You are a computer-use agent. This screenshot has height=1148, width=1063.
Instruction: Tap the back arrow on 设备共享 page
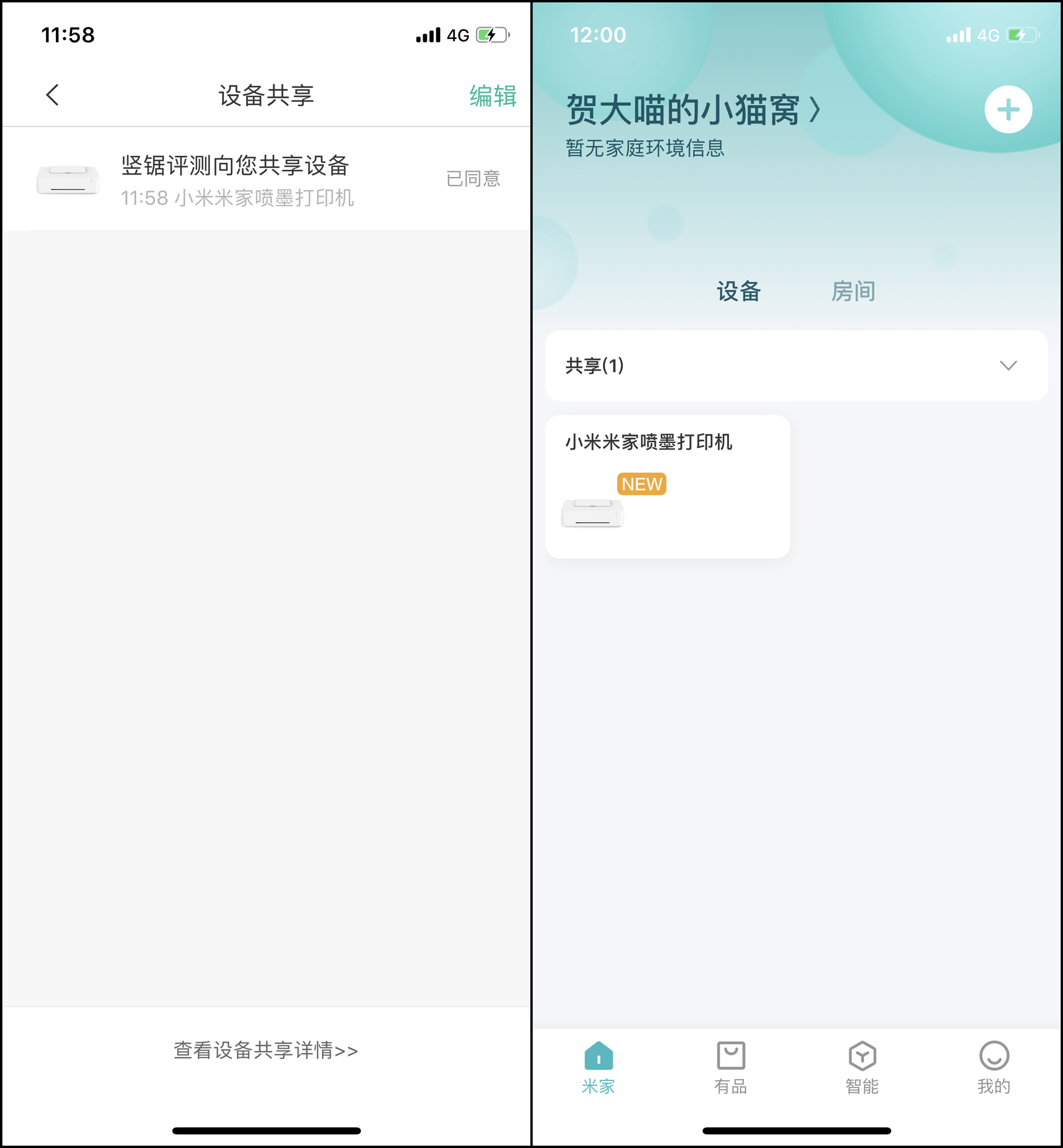(52, 96)
